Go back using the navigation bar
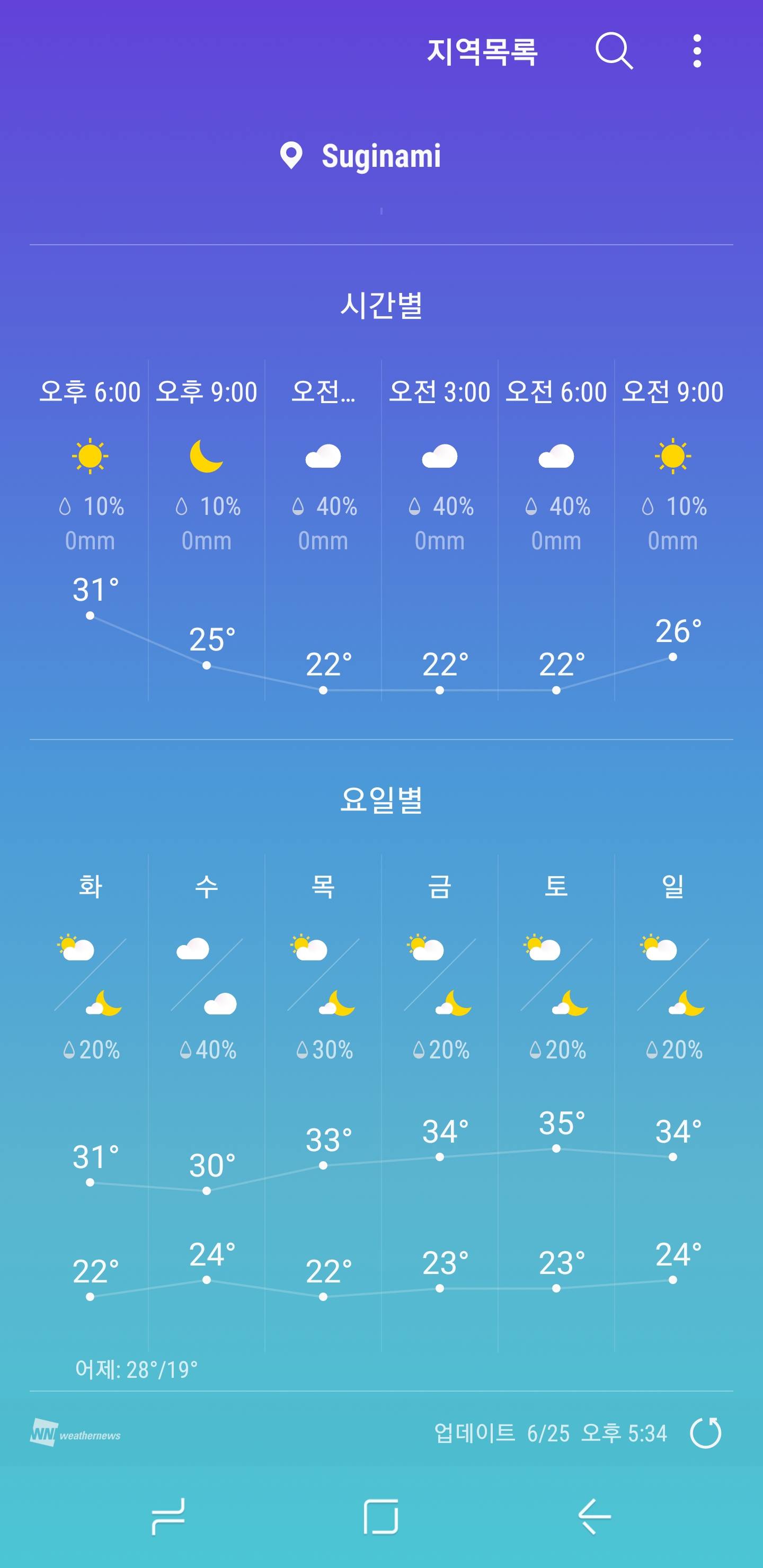This screenshot has width=763, height=1568. 594,1516
